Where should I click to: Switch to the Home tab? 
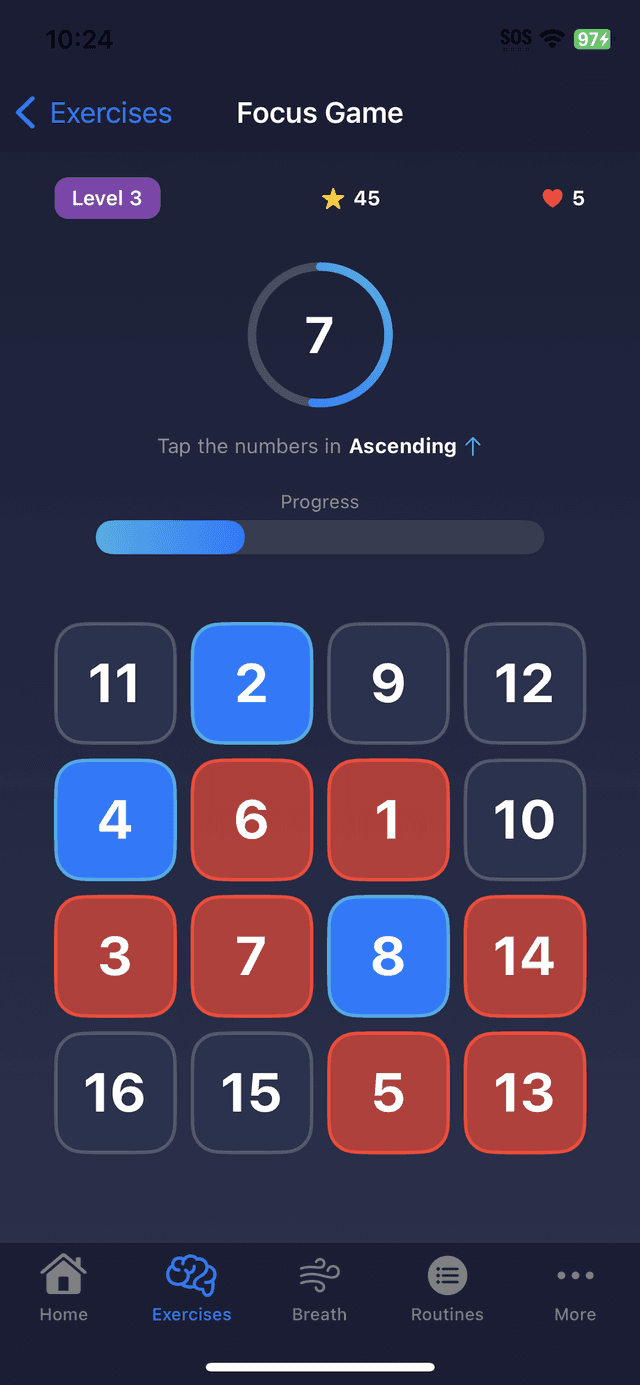coord(64,1290)
